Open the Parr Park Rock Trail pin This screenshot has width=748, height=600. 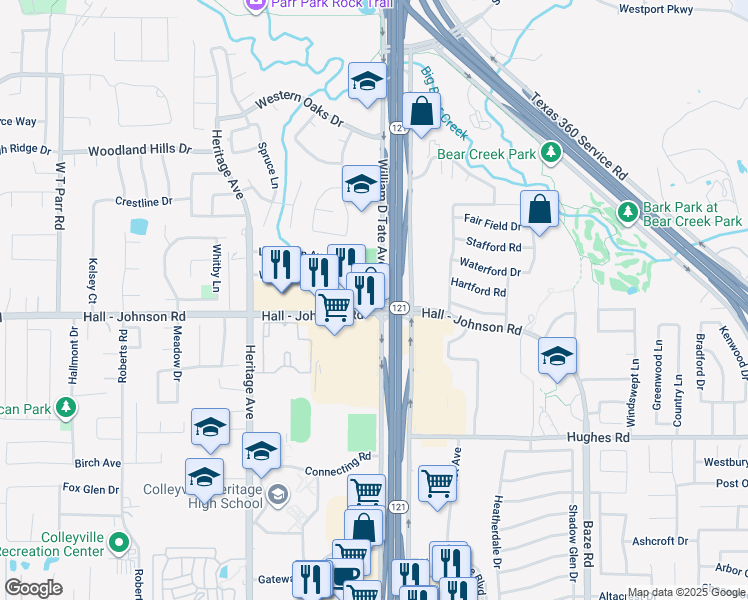(256, 5)
